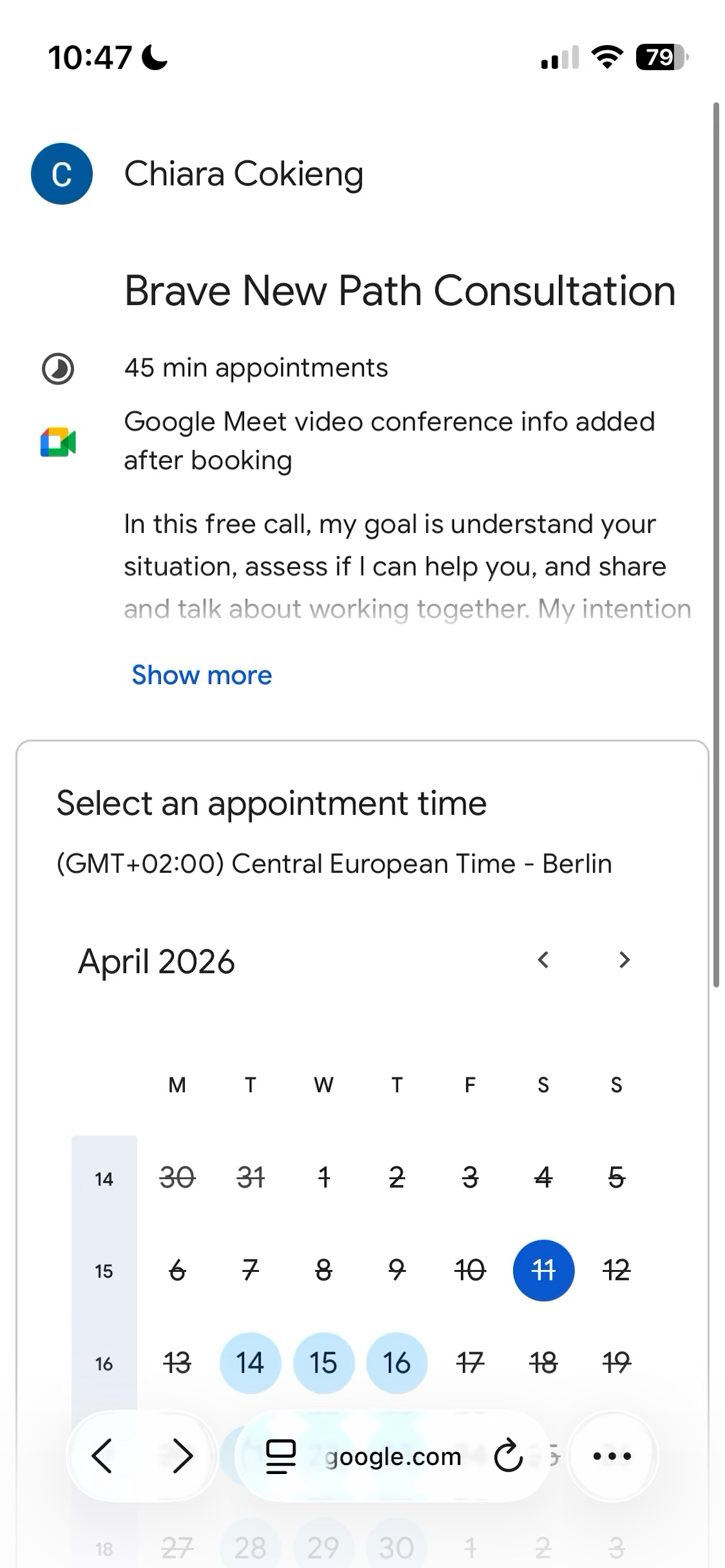Tap the selected date April 11
This screenshot has width=725, height=1568.
point(543,1270)
